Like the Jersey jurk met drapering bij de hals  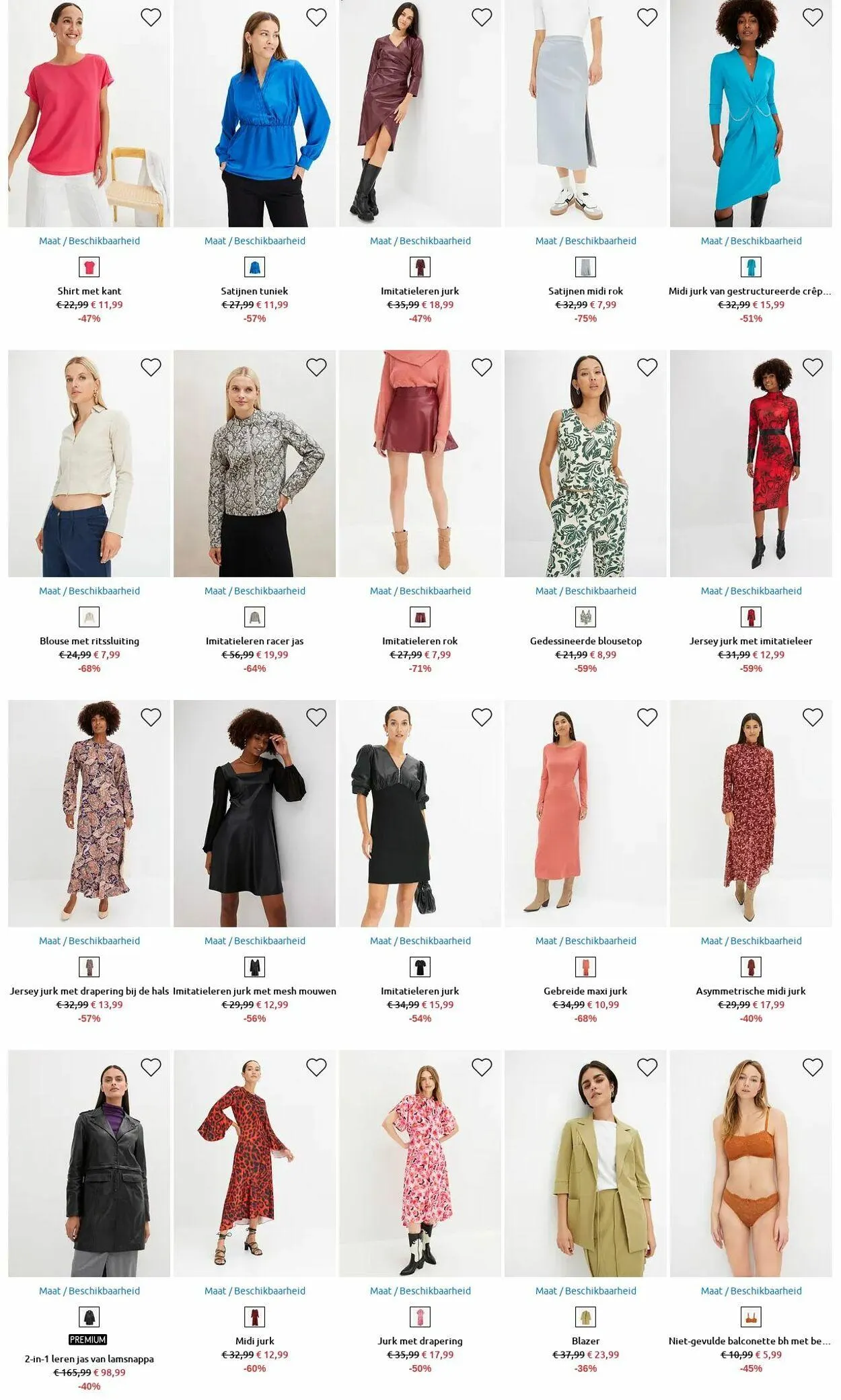coord(151,717)
